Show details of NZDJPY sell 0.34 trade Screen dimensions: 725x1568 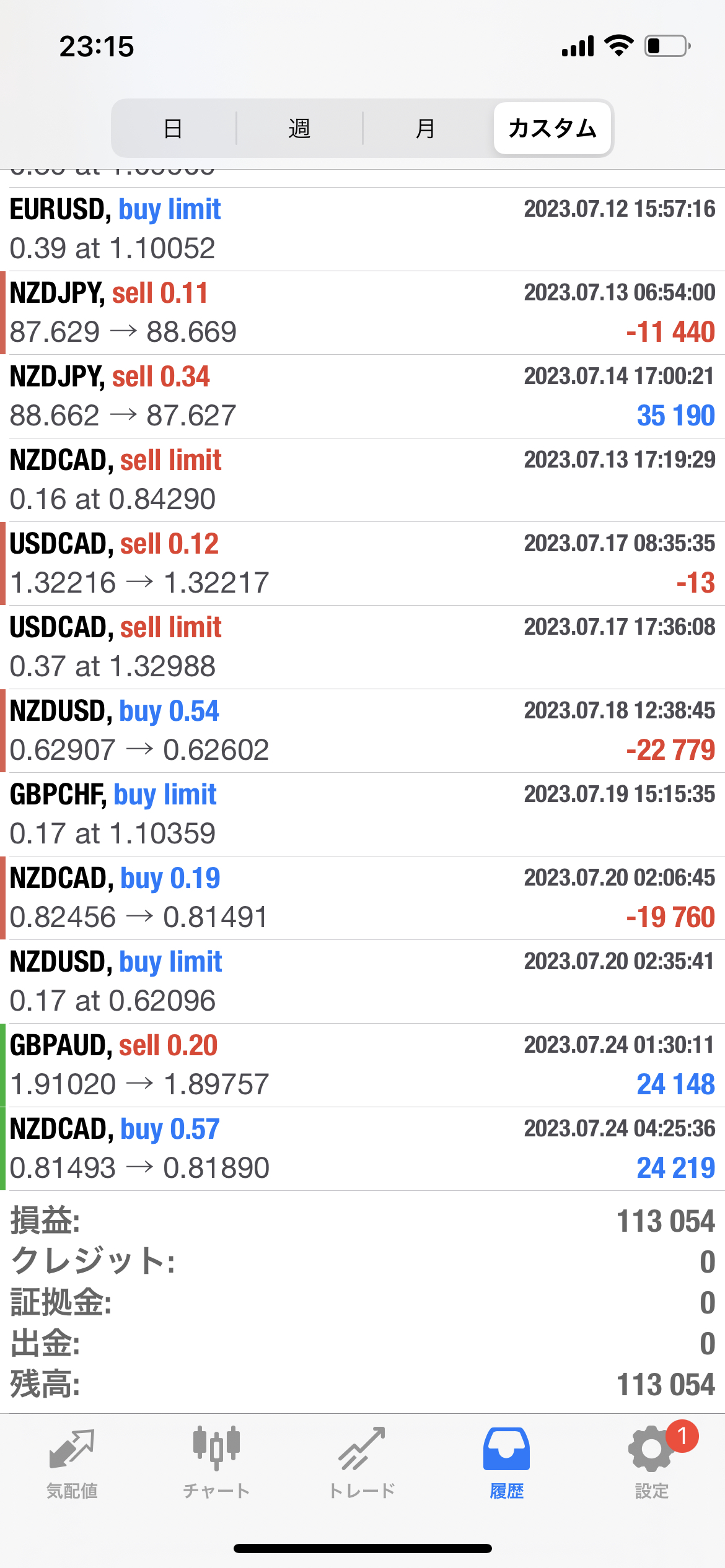tap(362, 396)
